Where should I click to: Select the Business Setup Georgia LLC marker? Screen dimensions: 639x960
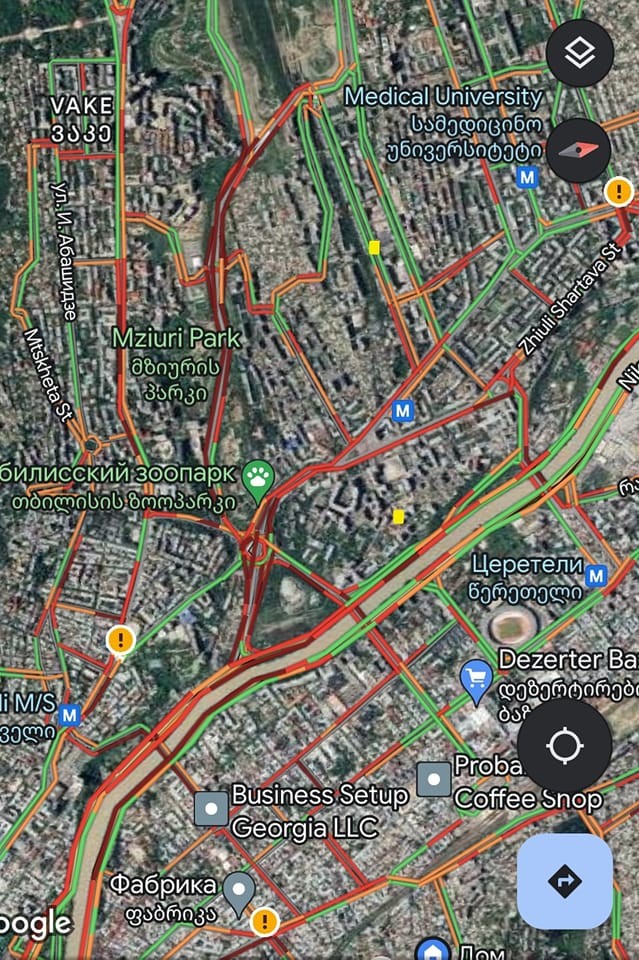click(x=212, y=808)
